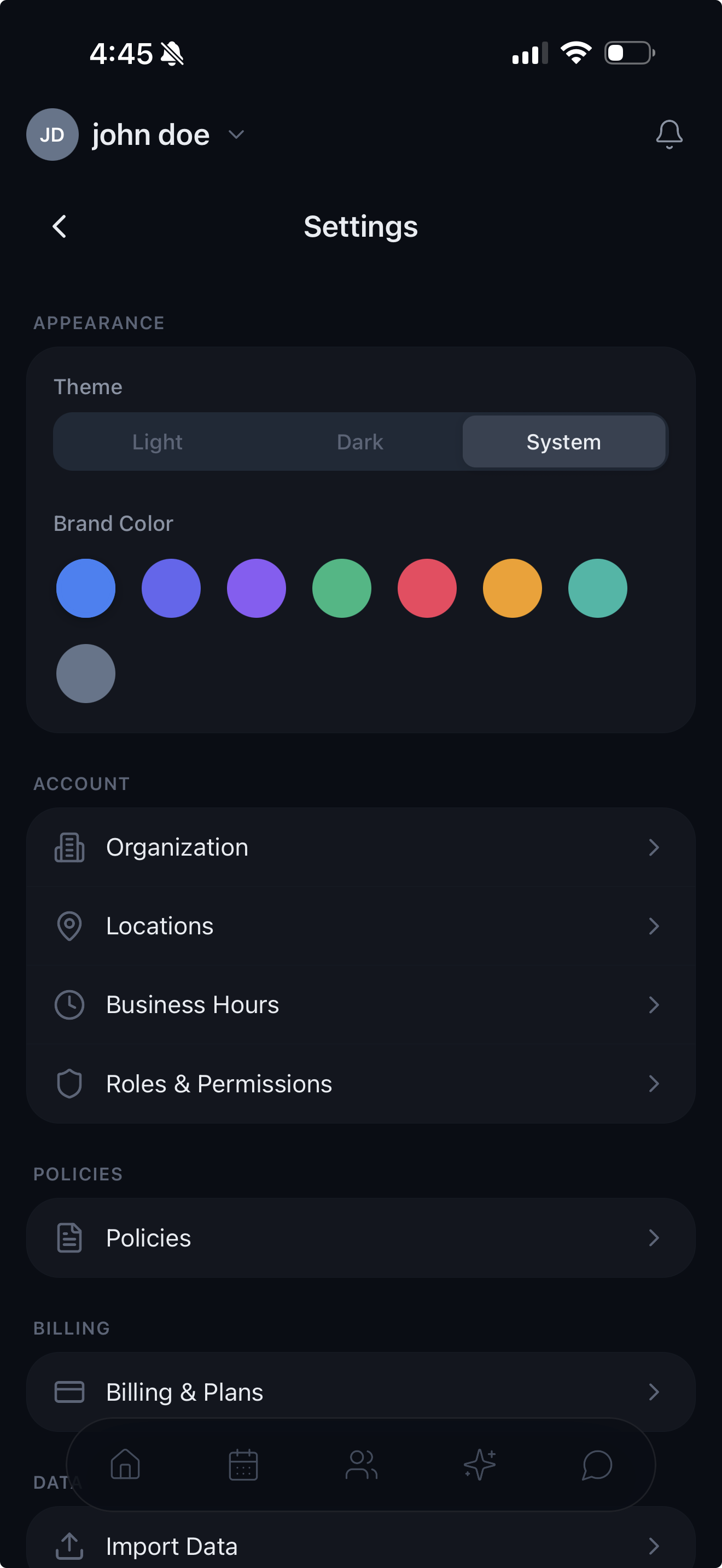The height and width of the screenshot is (1568, 722).
Task: Open Messages via the chat bubble icon
Action: [597, 1465]
